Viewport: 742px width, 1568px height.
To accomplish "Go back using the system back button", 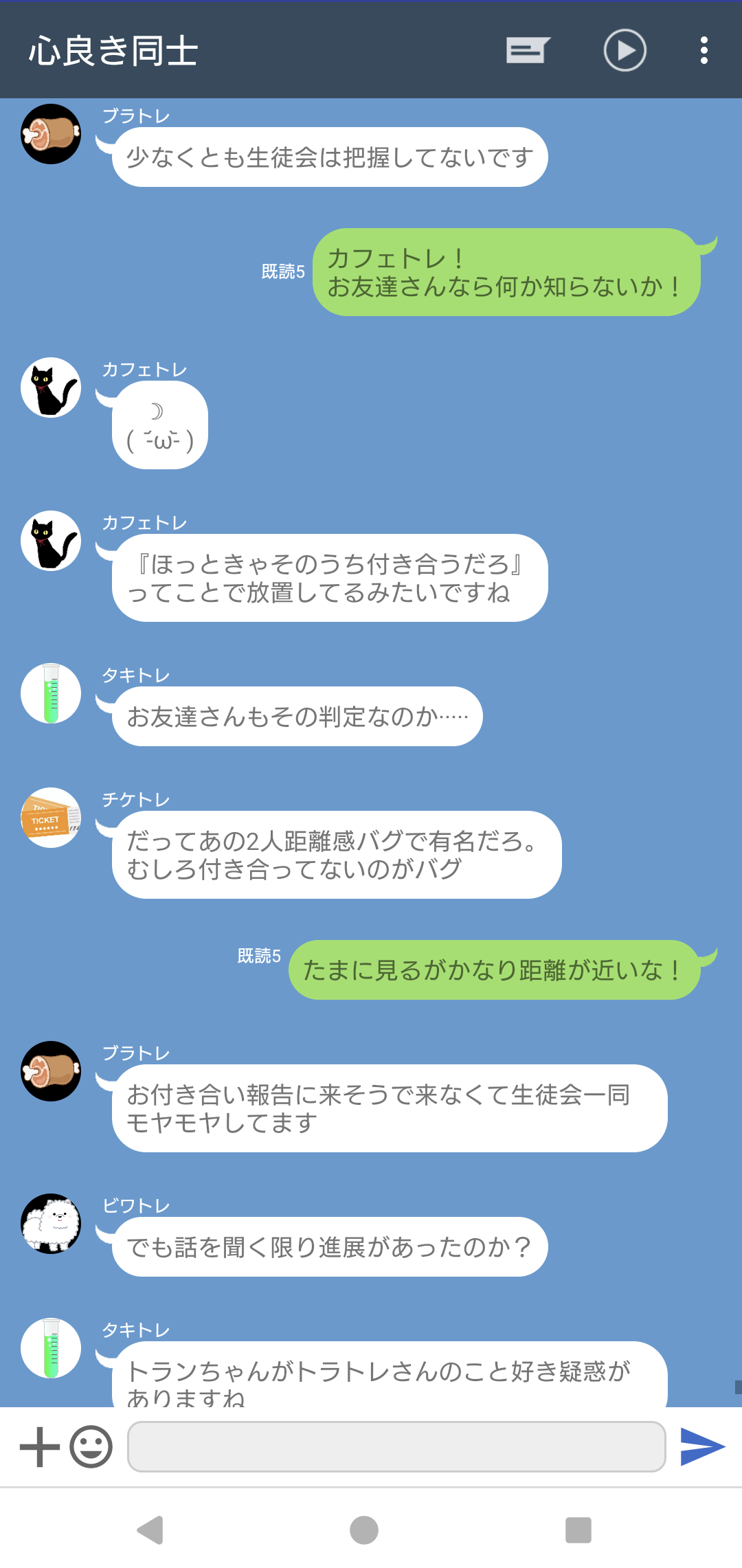I will [150, 1530].
